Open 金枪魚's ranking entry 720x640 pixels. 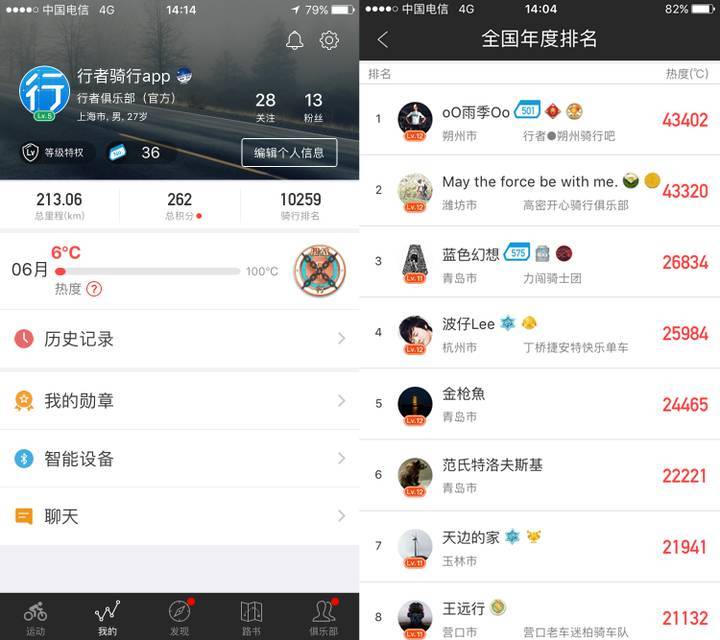540,404
